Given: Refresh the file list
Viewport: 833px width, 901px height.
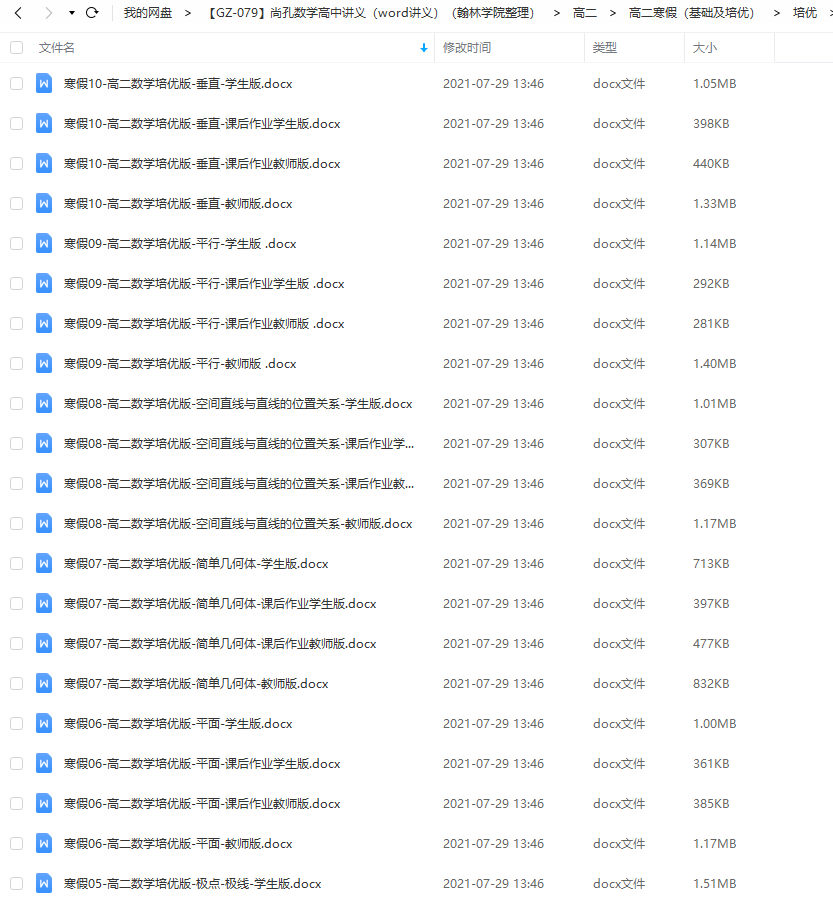Looking at the screenshot, I should pyautogui.click(x=92, y=13).
